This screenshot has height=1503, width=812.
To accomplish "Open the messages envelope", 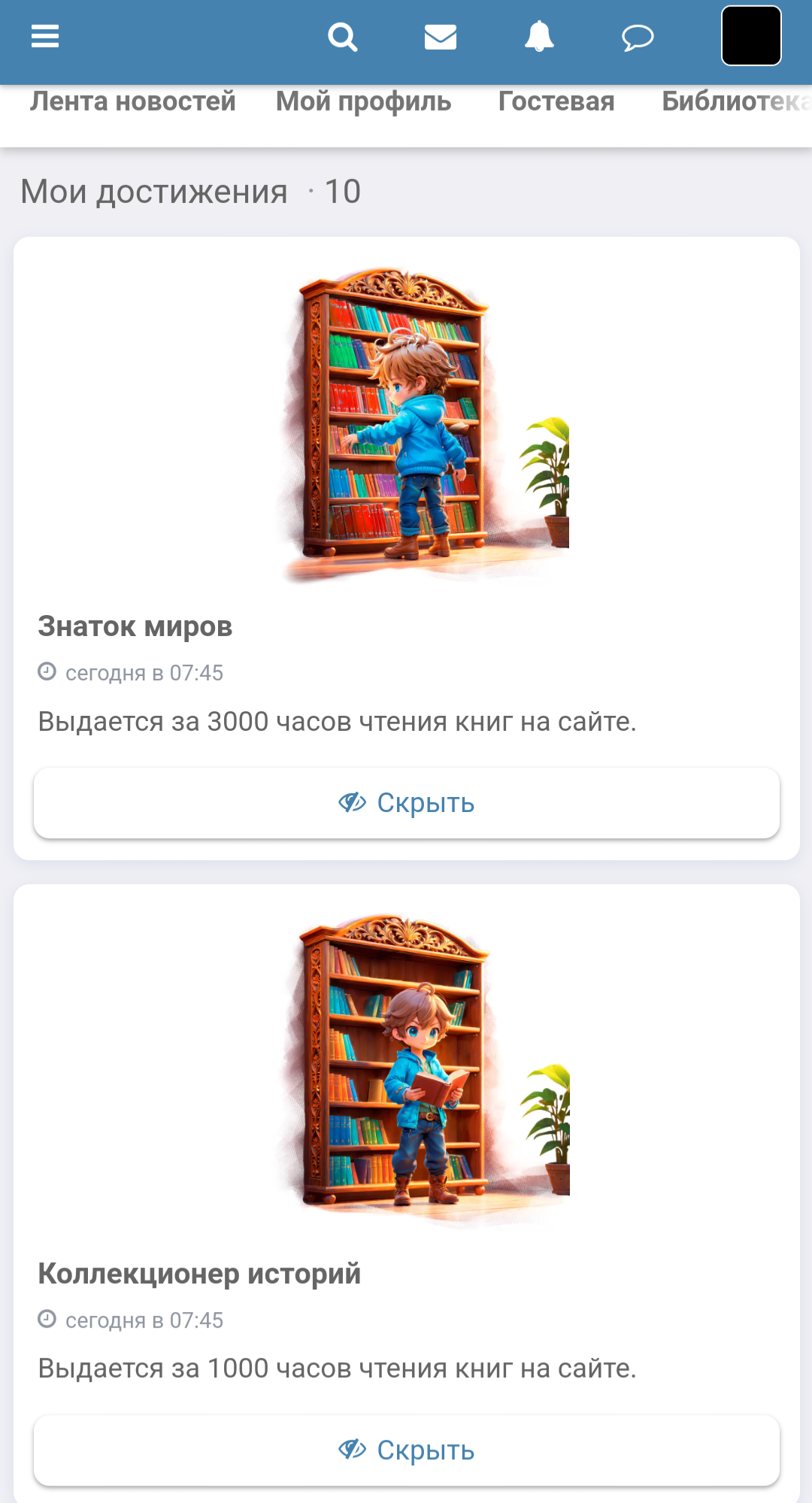I will tap(441, 36).
